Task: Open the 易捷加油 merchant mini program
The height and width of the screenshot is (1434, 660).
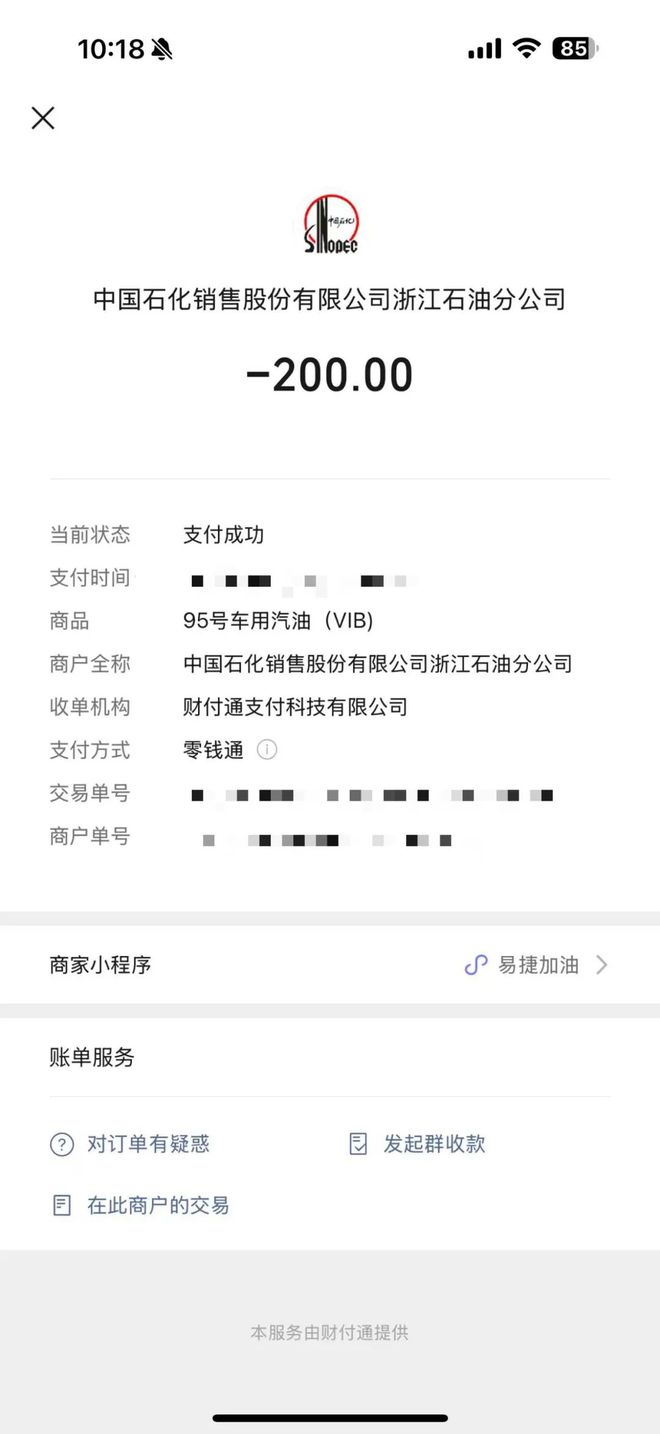Action: [330, 965]
